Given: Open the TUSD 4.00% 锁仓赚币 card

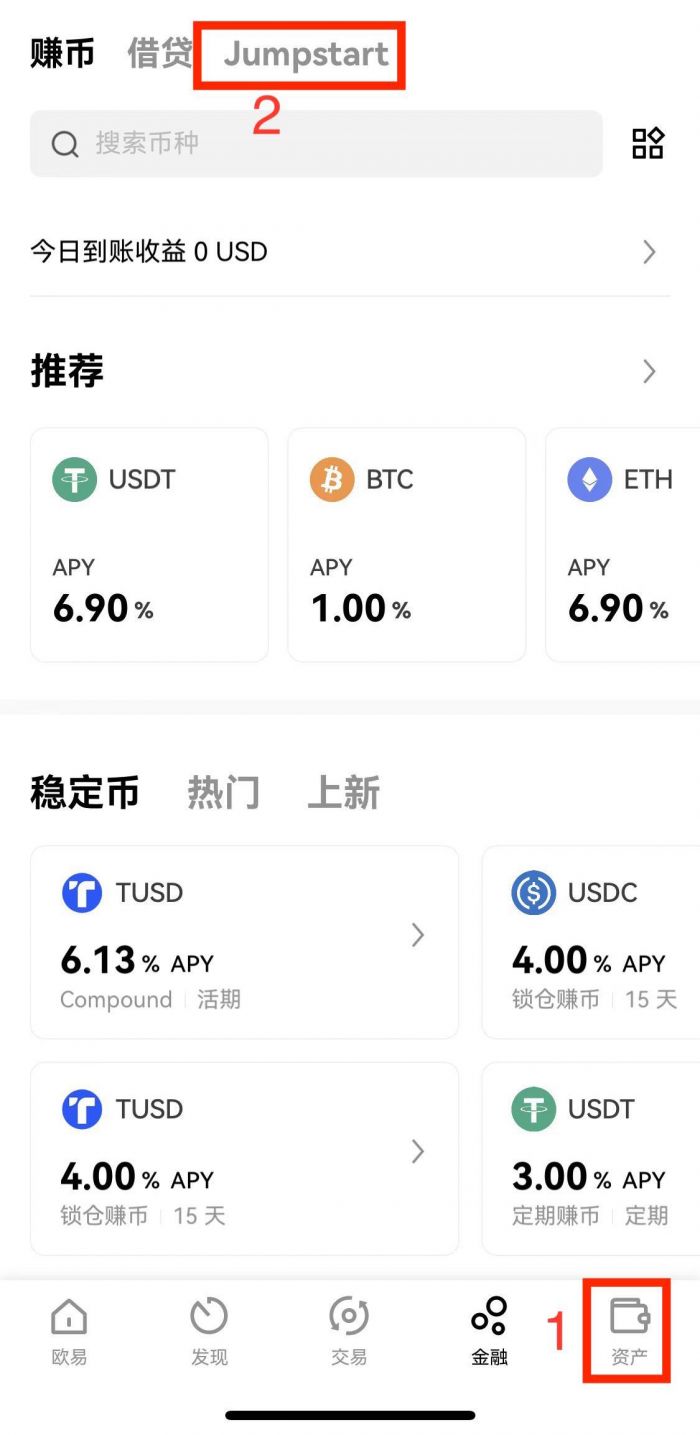Looking at the screenshot, I should pos(244,1158).
